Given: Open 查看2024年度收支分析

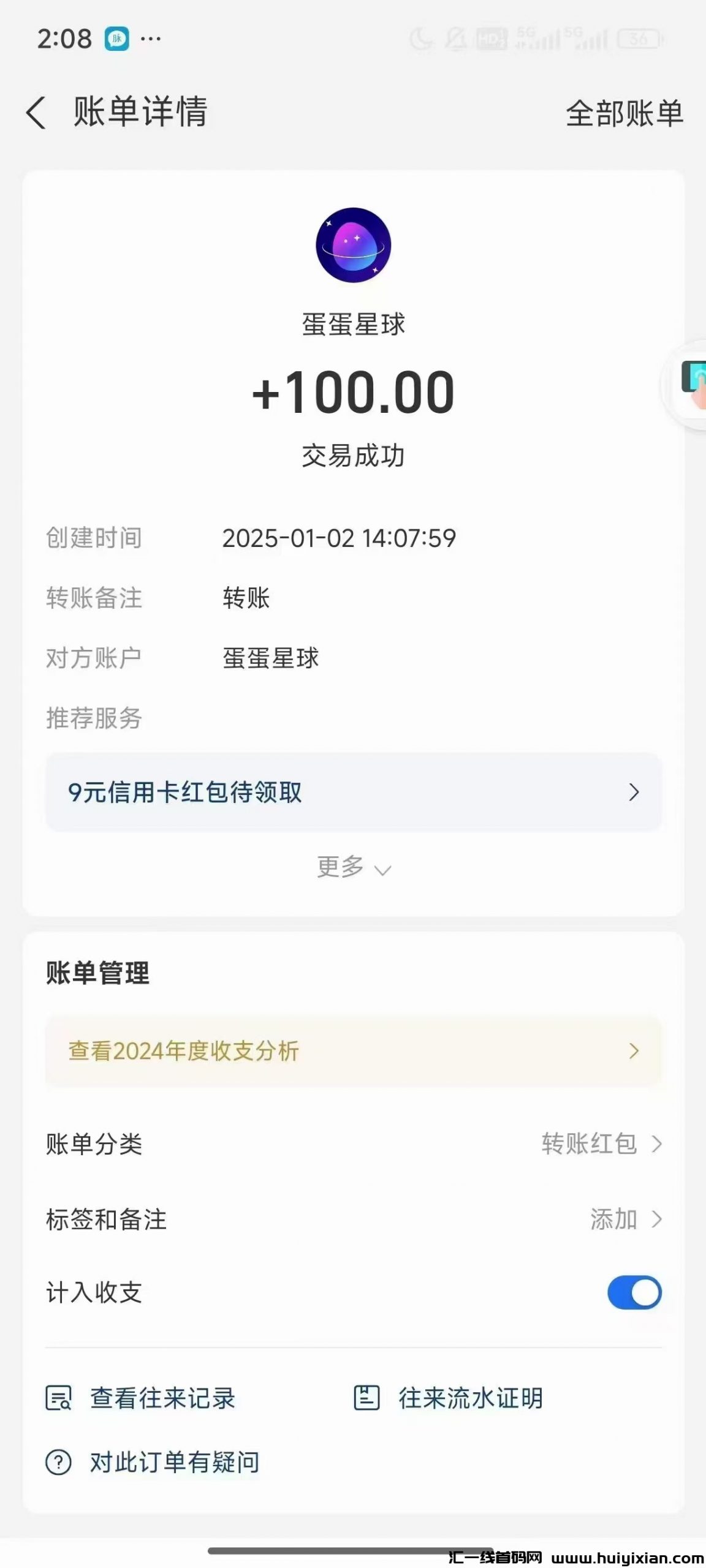Looking at the screenshot, I should pos(353,1052).
